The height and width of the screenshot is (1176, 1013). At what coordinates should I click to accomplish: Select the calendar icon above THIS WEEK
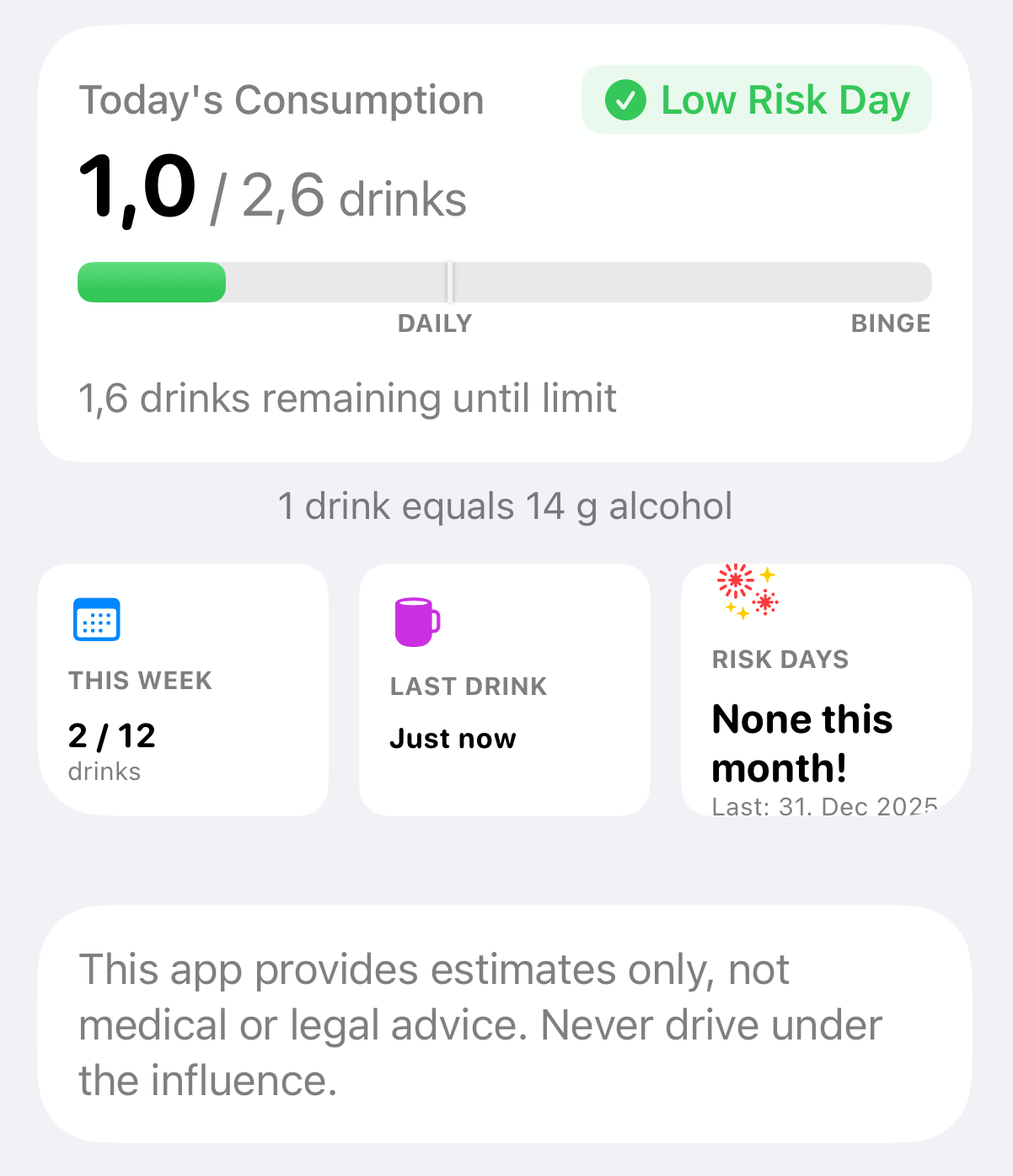(96, 619)
